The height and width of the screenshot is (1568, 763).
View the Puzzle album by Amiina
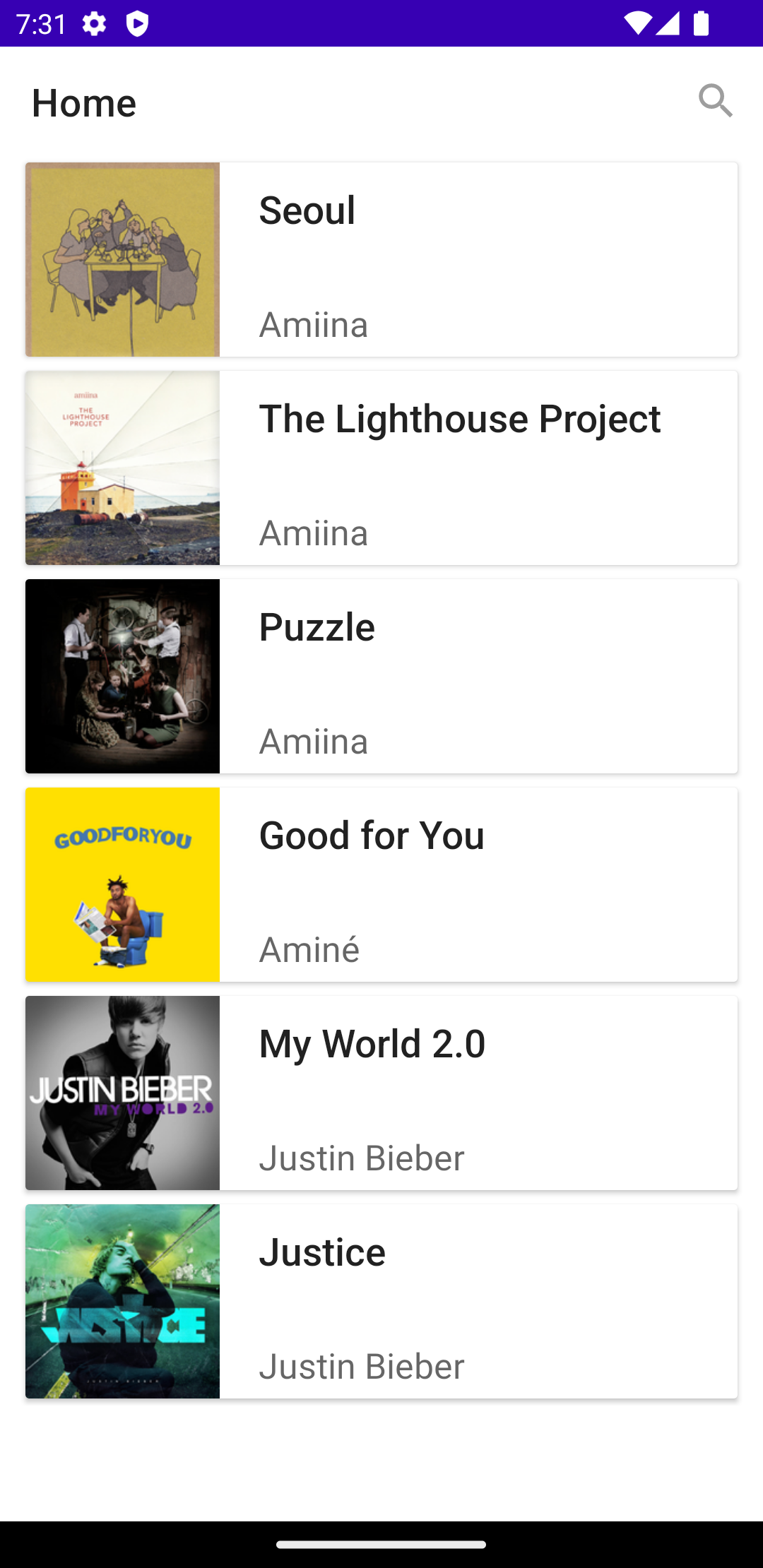pos(381,676)
